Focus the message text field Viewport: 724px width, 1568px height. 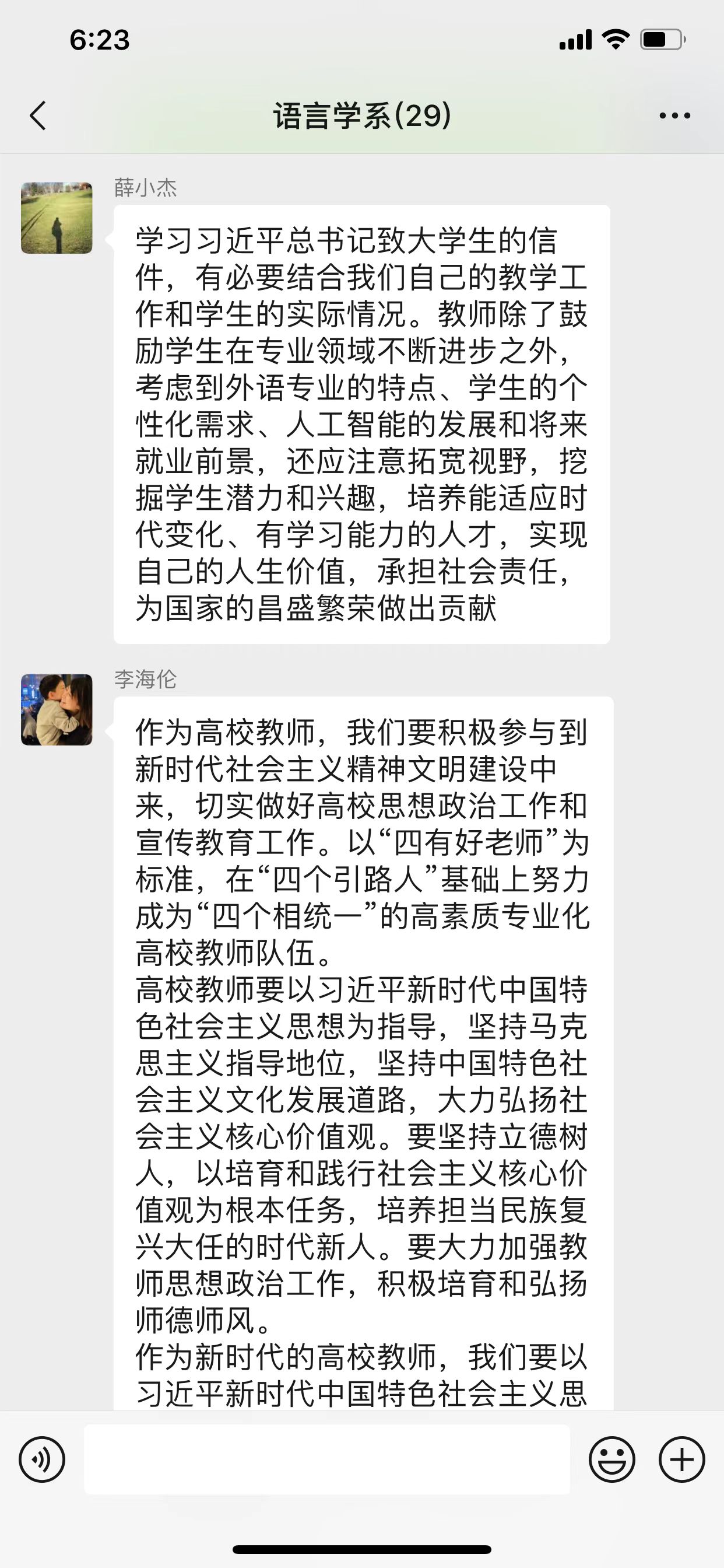[x=326, y=1459]
